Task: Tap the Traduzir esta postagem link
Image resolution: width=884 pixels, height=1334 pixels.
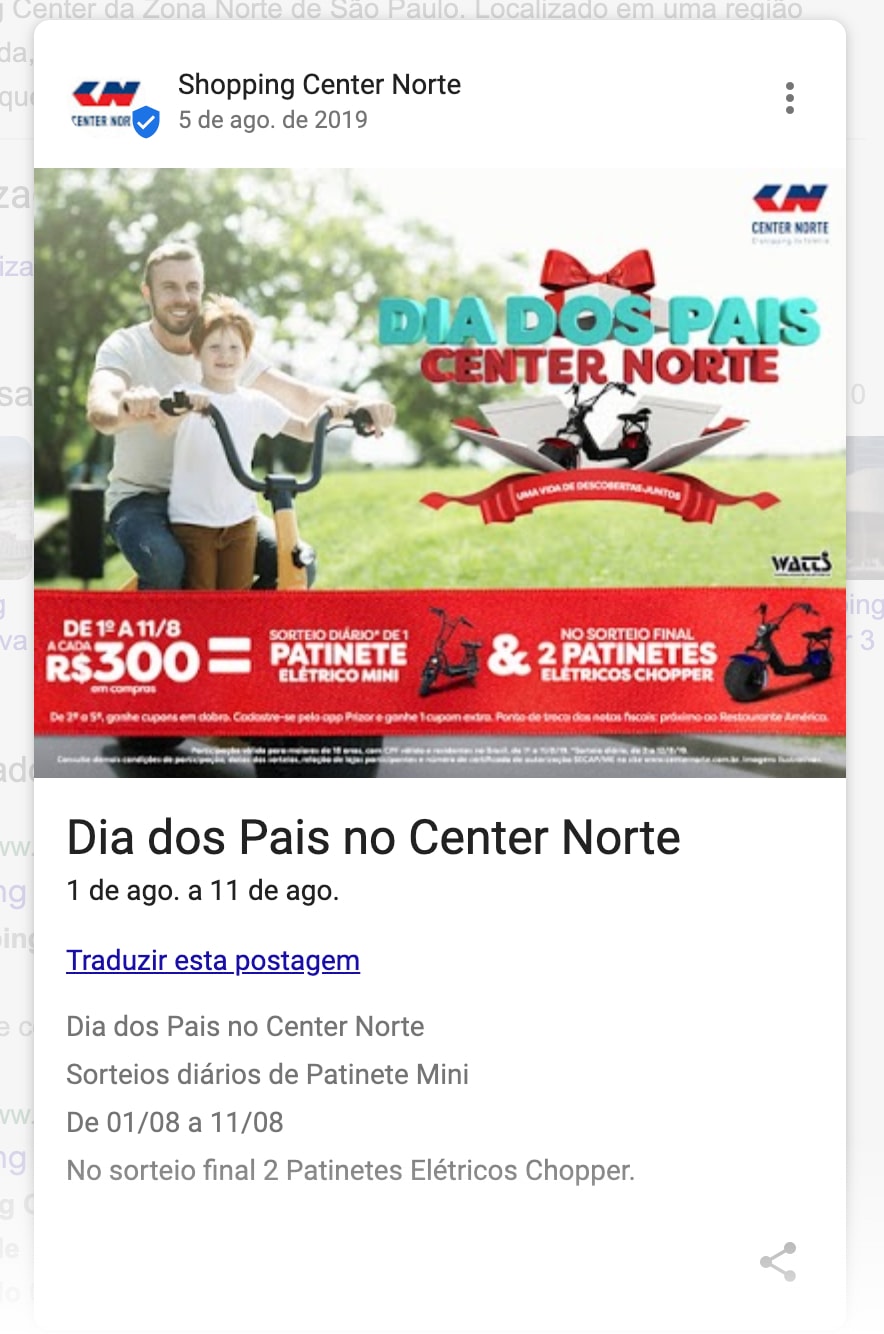Action: [213, 961]
